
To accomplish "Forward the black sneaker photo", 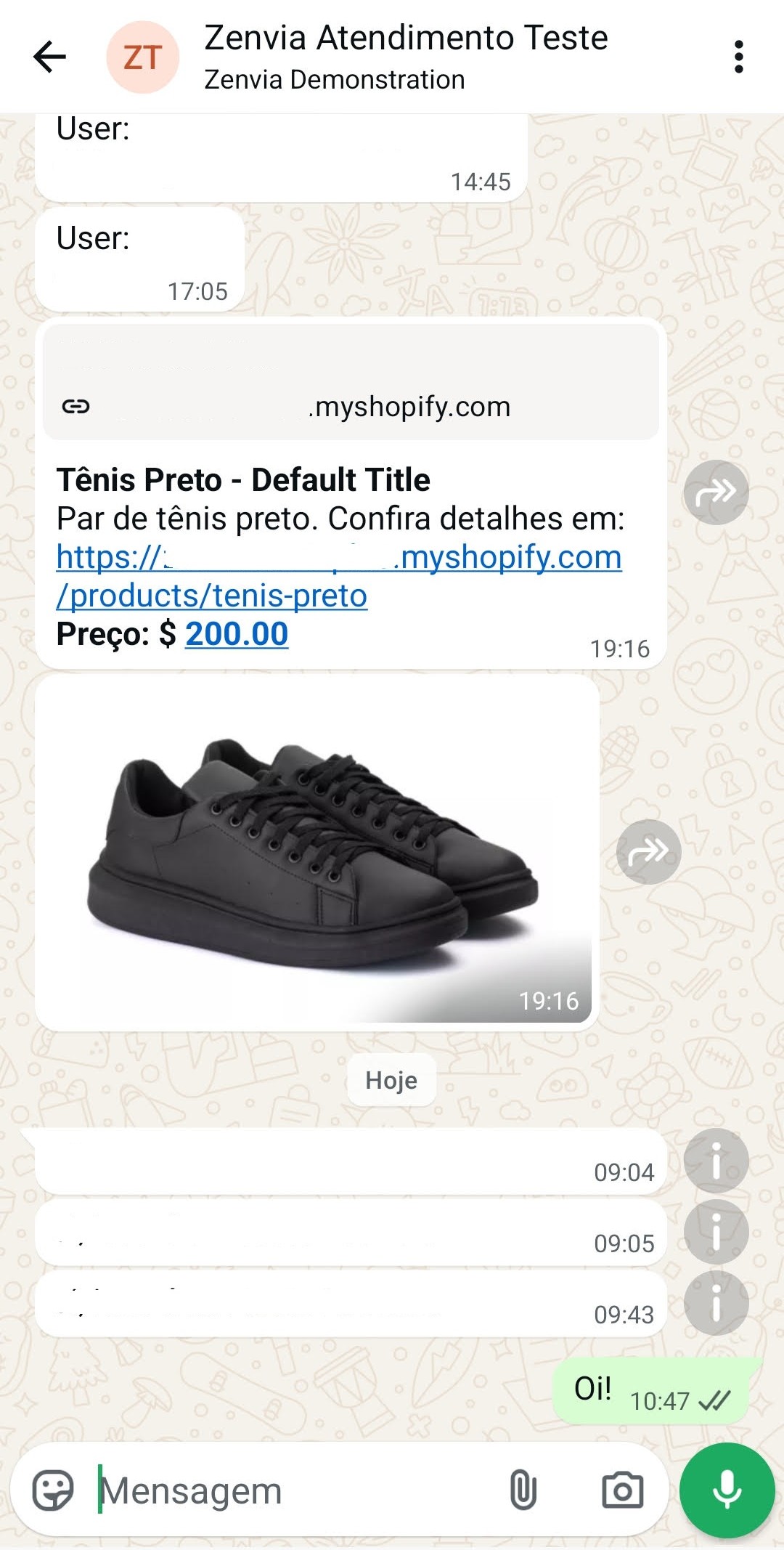I will pos(648,852).
